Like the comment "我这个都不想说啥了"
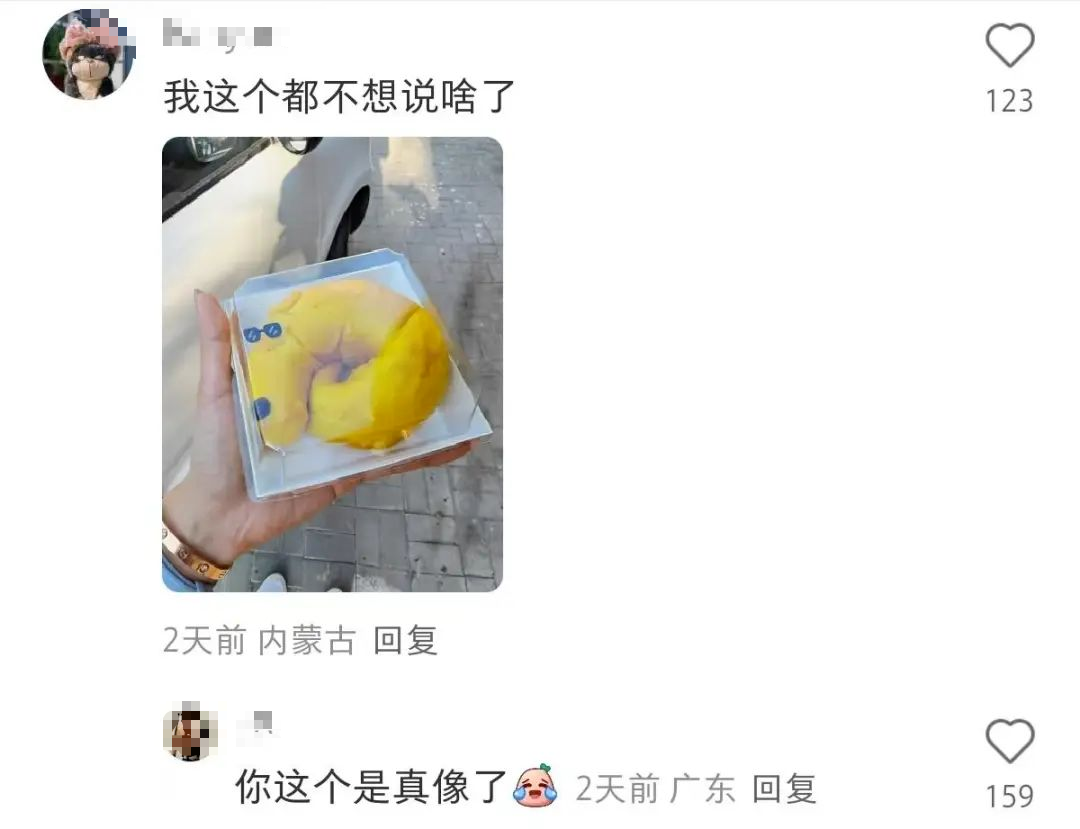Screen dimensions: 1080x829 [1009, 47]
